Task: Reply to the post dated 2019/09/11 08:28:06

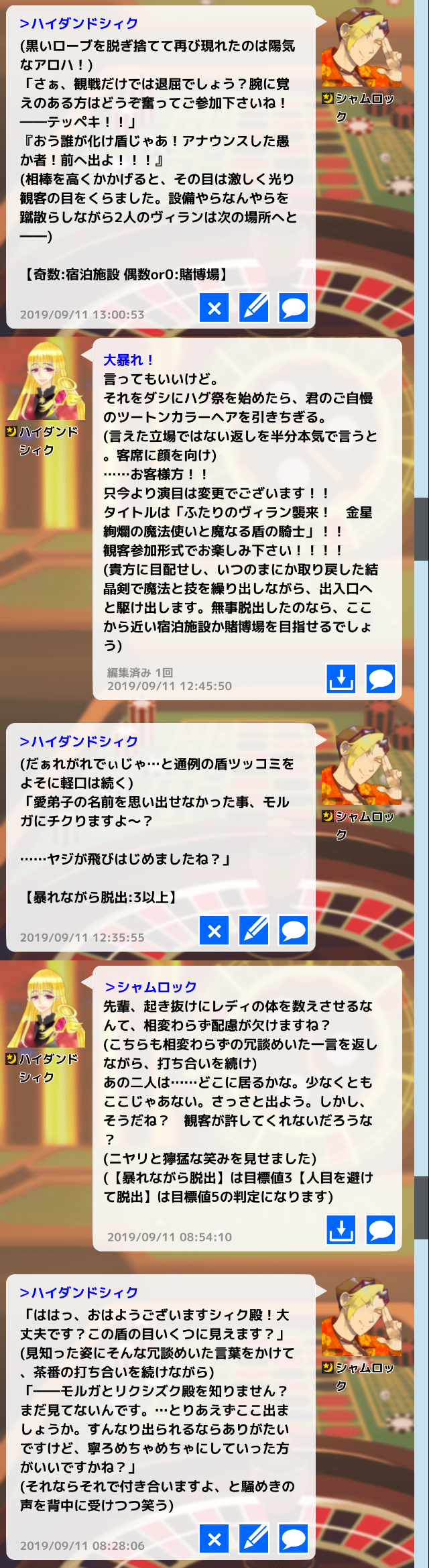Action: tap(294, 1539)
